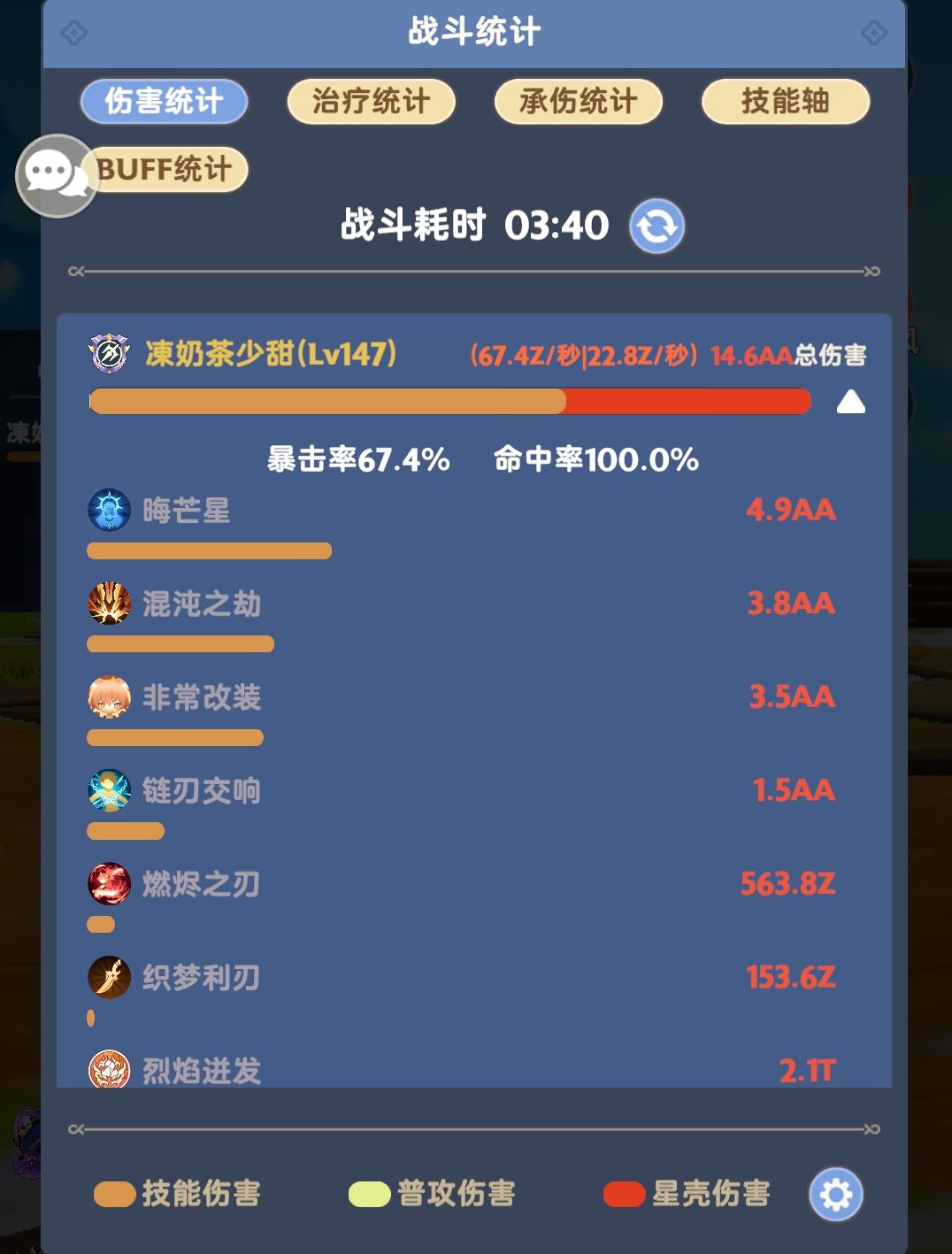Click the 混沌之劫 skill icon
The width and height of the screenshot is (952, 1254).
tap(108, 604)
